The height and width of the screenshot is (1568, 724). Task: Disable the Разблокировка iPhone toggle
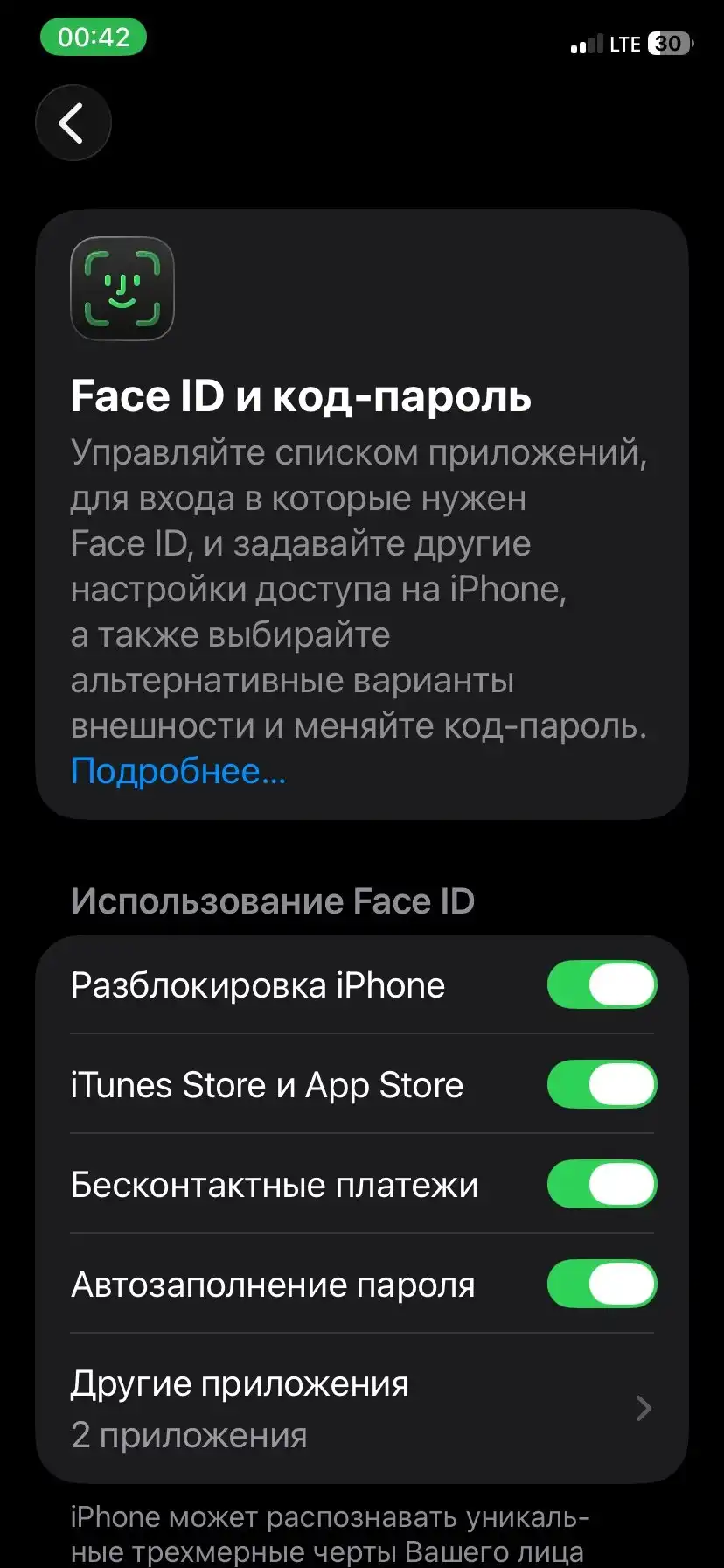point(602,984)
